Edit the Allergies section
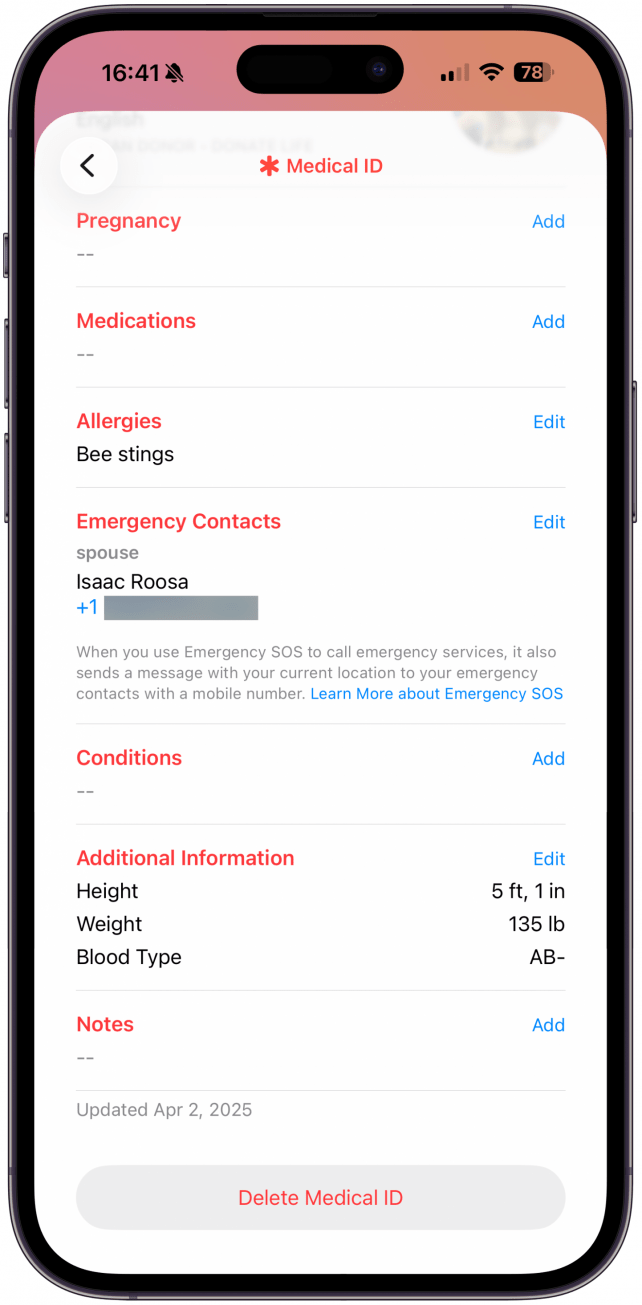 549,422
